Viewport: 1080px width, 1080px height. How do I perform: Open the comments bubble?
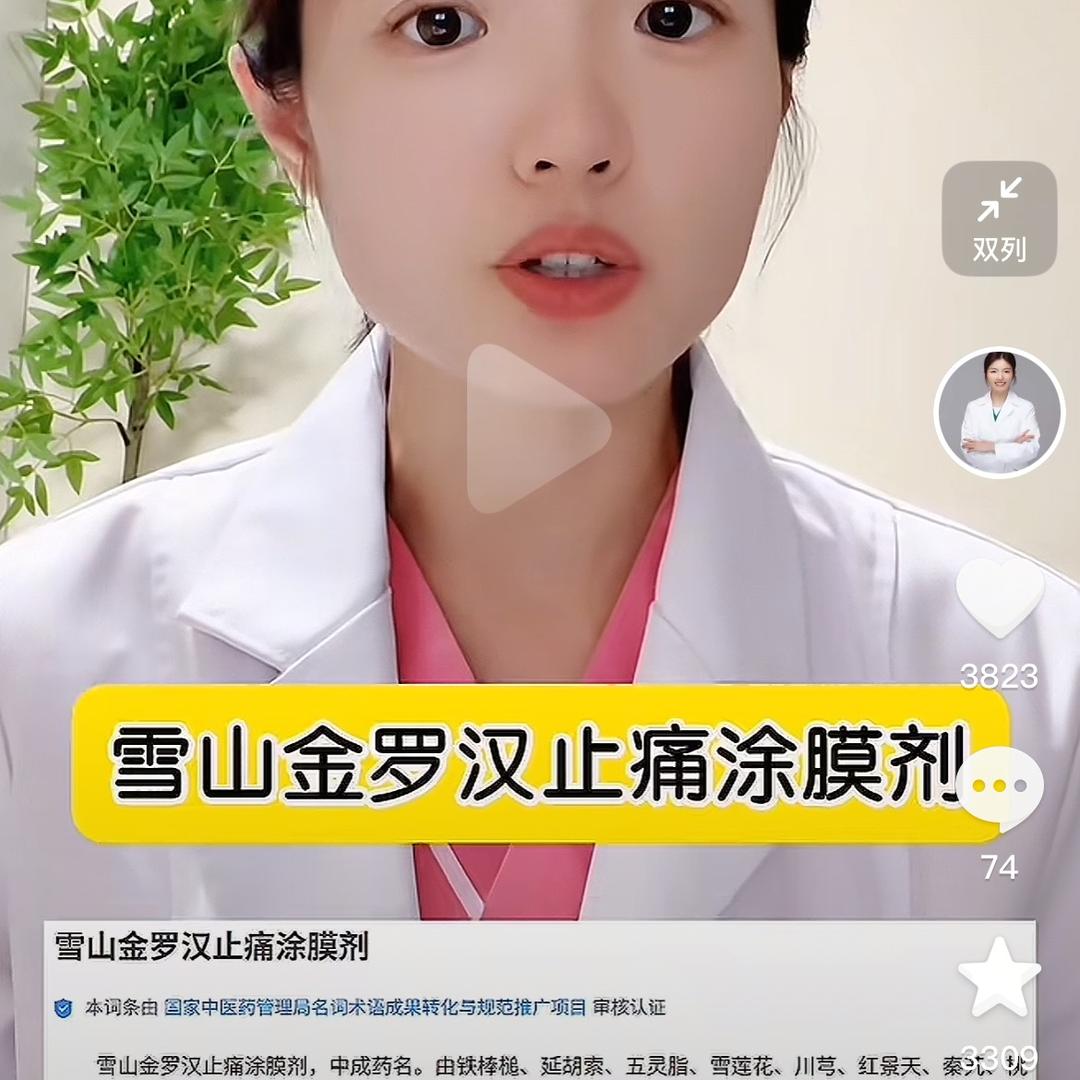tap(999, 788)
